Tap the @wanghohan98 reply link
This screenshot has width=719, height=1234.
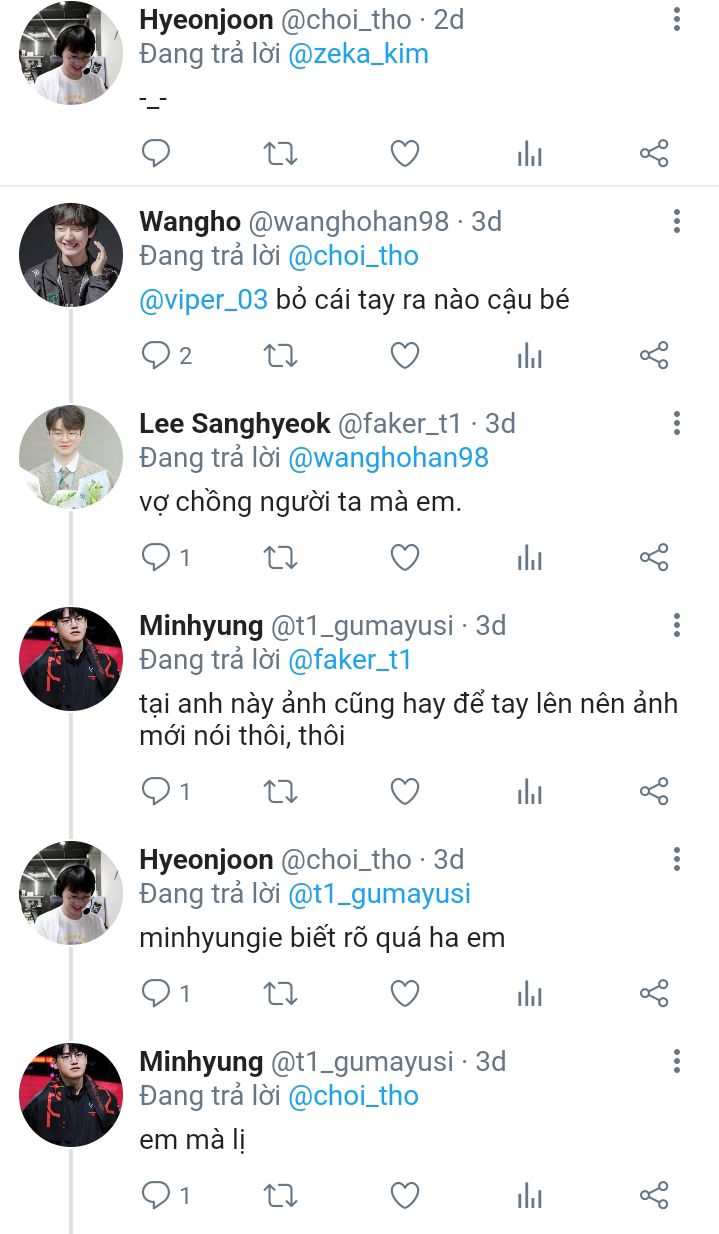coord(388,458)
